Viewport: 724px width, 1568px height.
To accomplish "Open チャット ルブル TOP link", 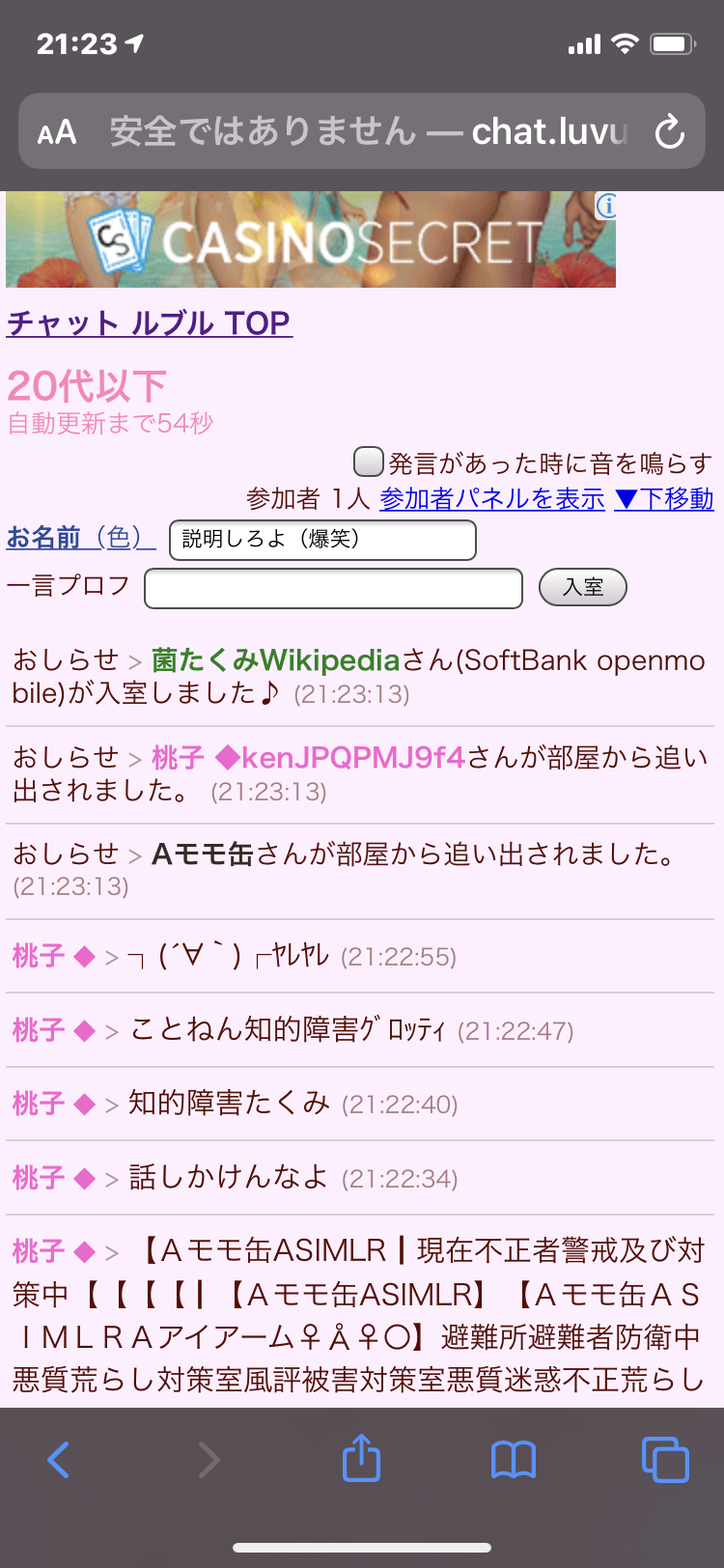I will pos(150,322).
